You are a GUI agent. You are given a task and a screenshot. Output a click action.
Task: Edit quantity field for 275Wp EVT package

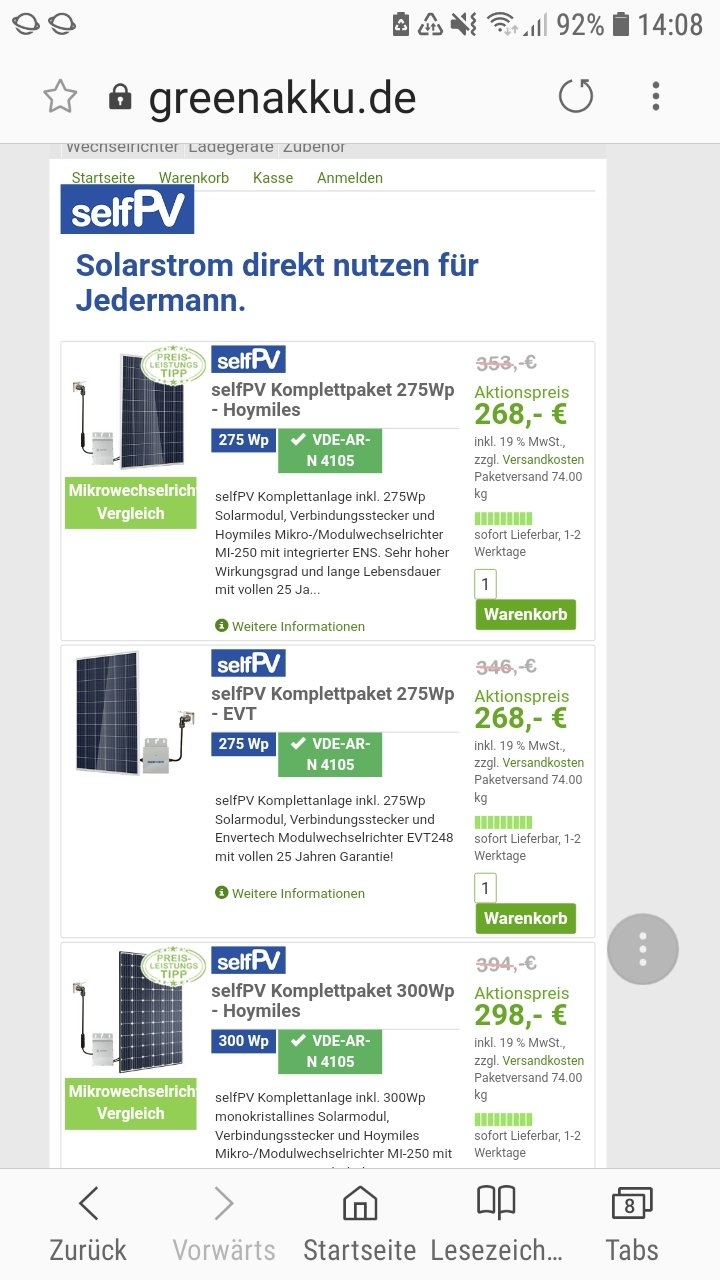[x=485, y=888]
